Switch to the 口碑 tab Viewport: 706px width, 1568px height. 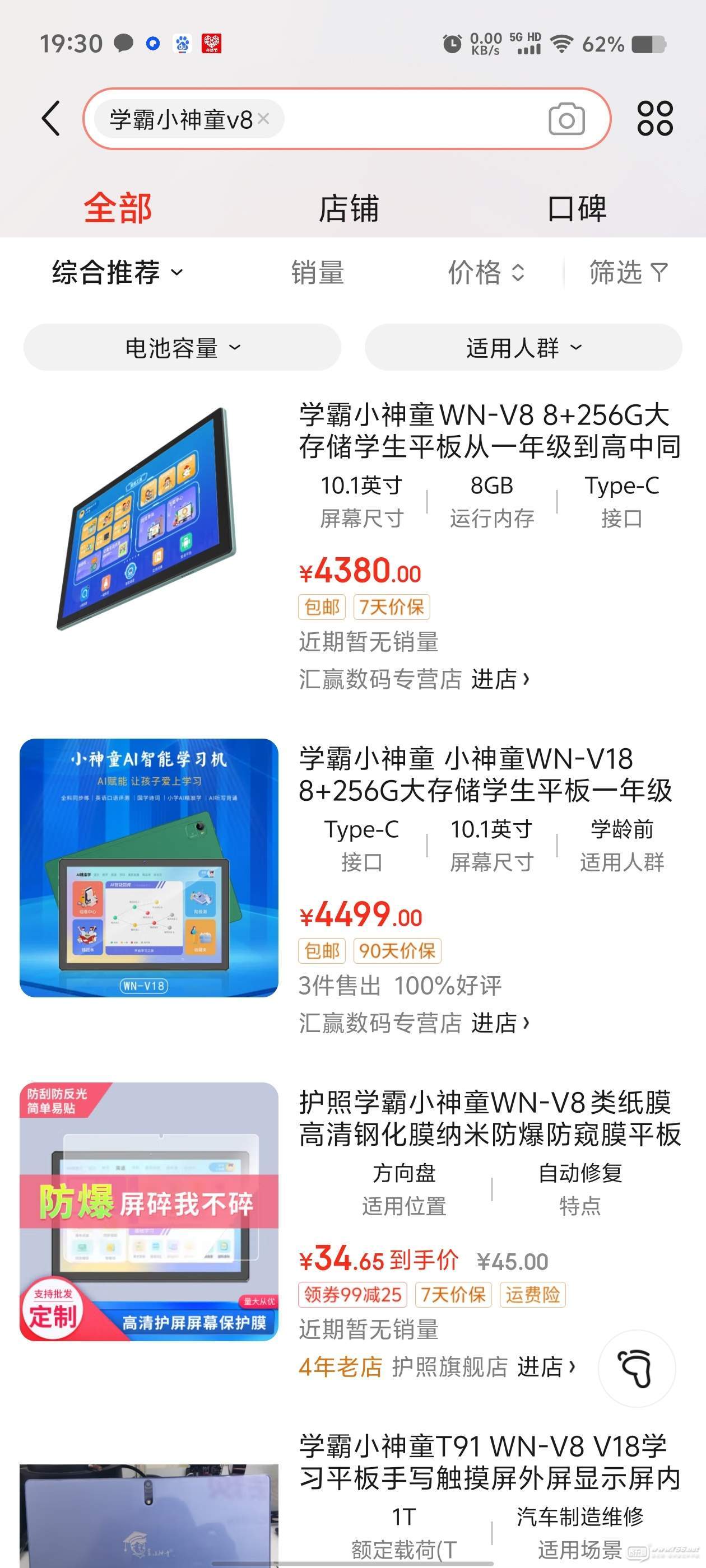pyautogui.click(x=576, y=209)
